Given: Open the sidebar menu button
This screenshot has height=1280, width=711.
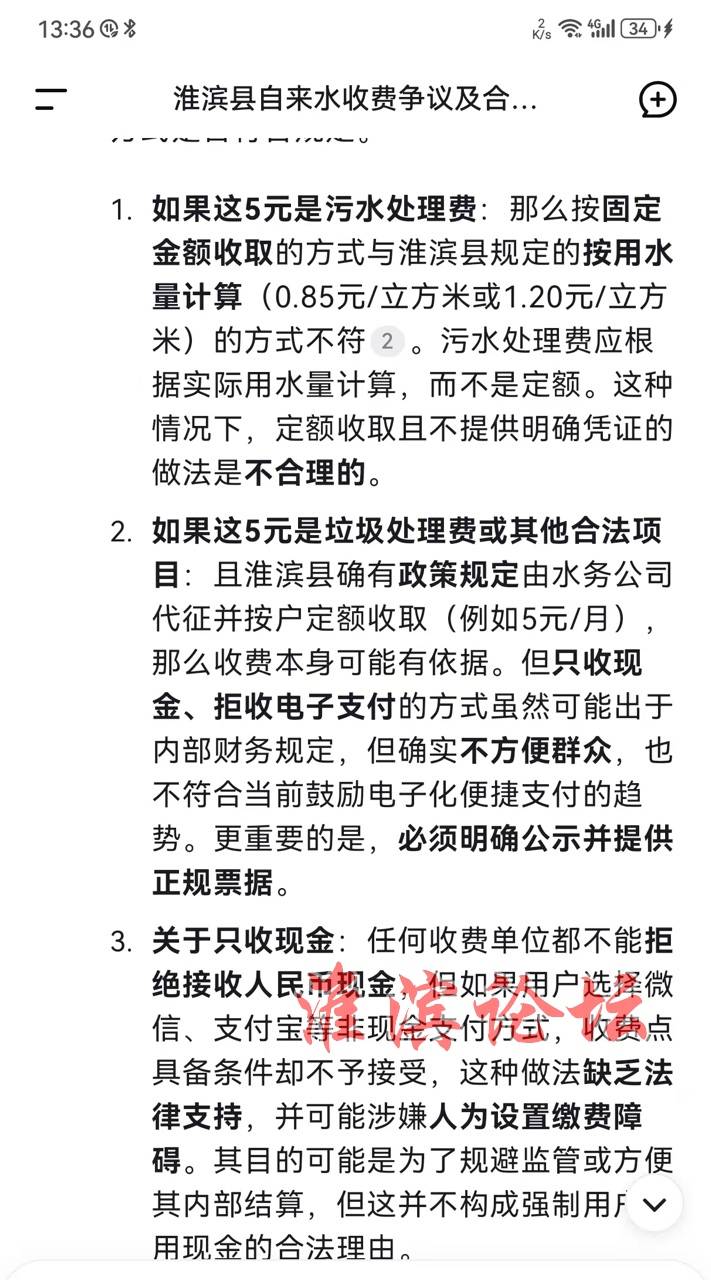Looking at the screenshot, I should [50, 99].
